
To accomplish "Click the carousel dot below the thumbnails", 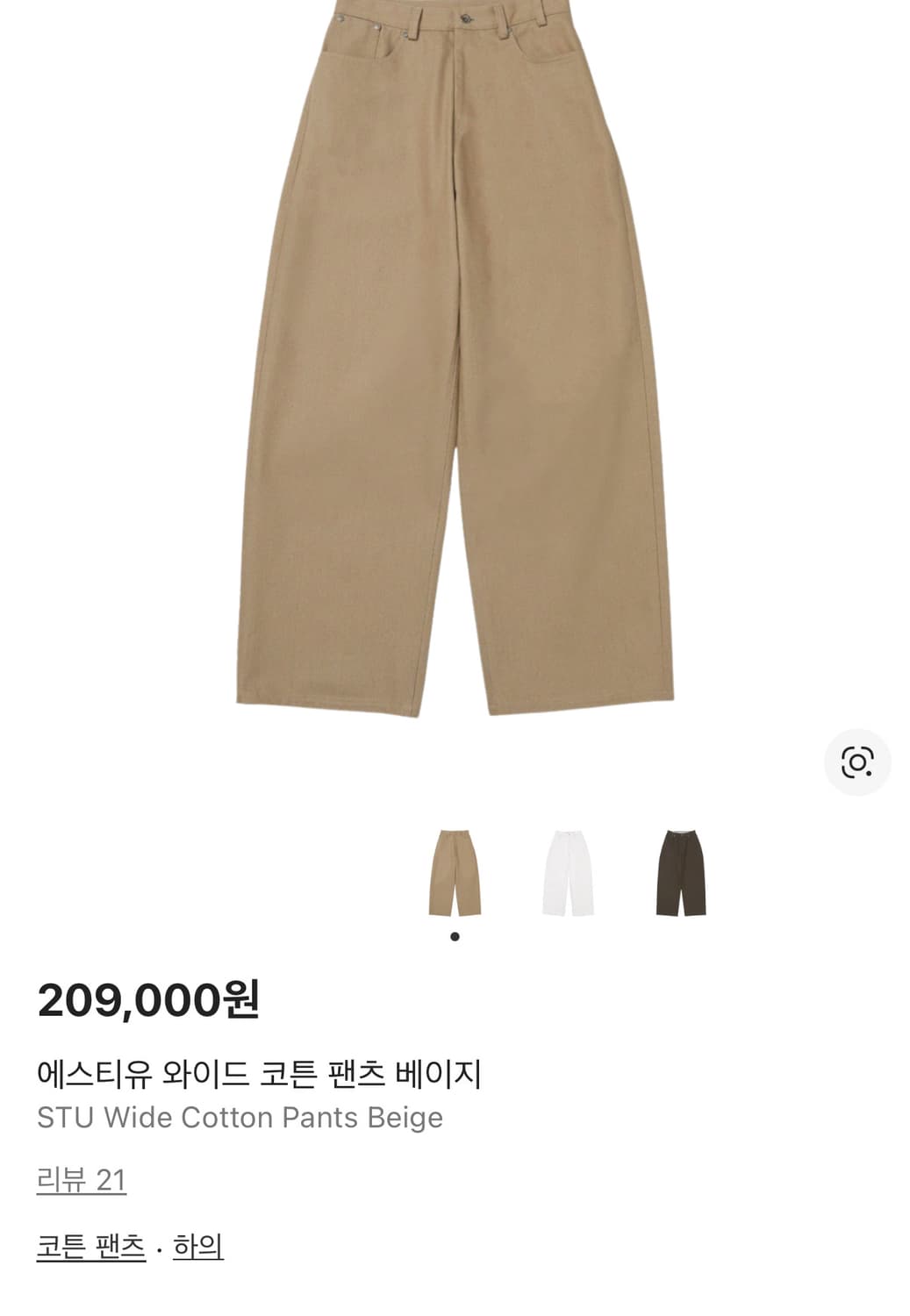I will tap(455, 935).
